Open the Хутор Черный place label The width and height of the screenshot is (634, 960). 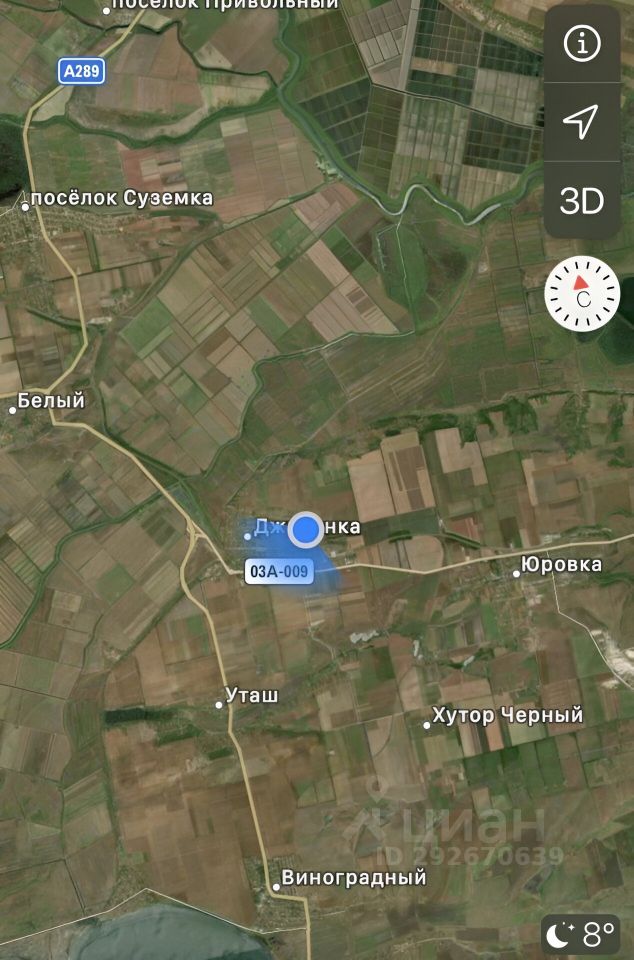point(506,716)
